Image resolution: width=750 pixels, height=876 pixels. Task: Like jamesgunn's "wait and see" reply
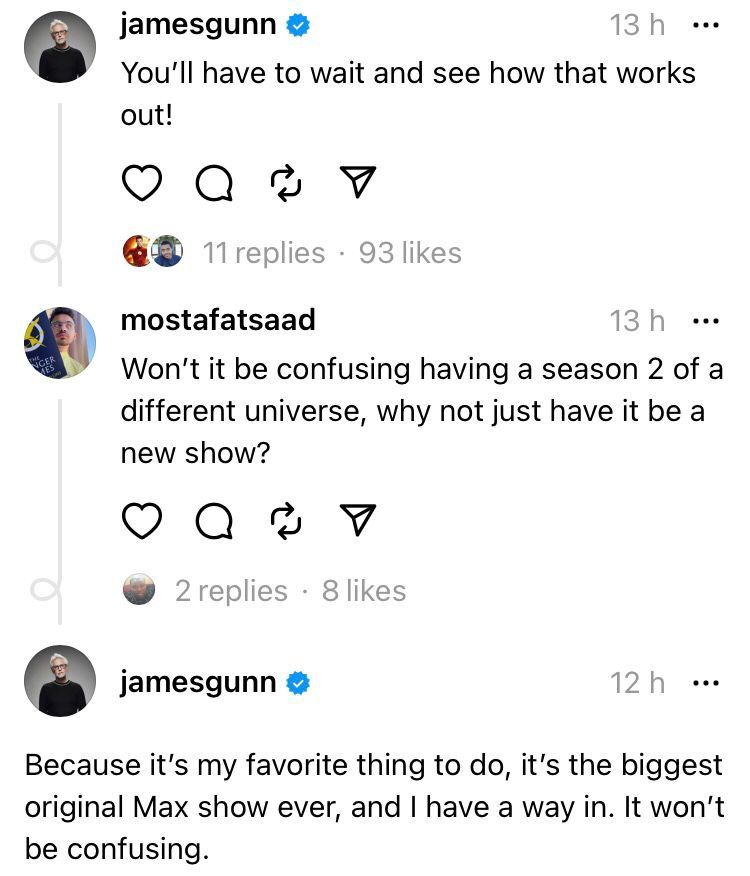click(142, 182)
